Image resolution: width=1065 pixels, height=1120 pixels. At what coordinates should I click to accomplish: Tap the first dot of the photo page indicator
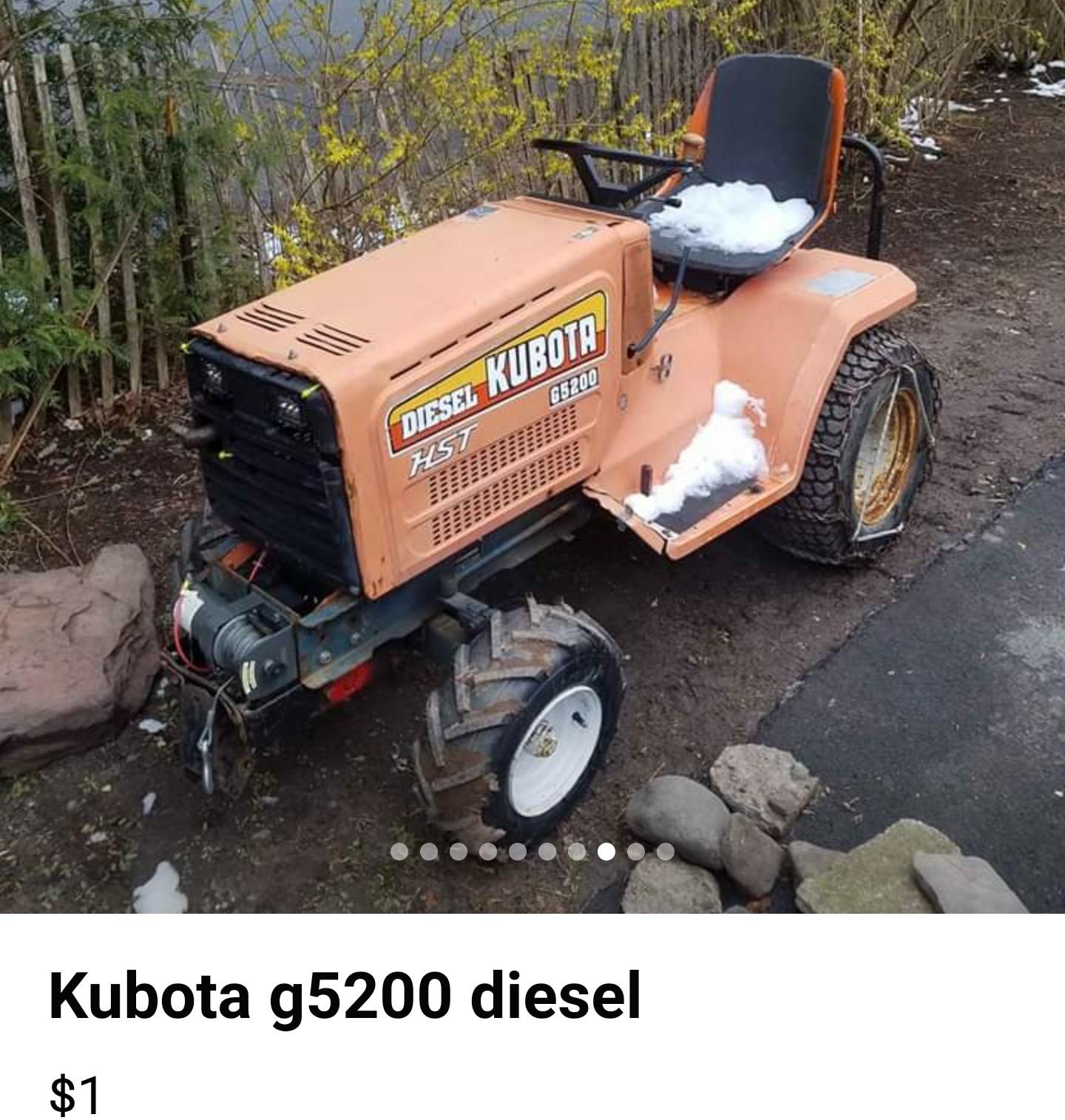pos(399,852)
